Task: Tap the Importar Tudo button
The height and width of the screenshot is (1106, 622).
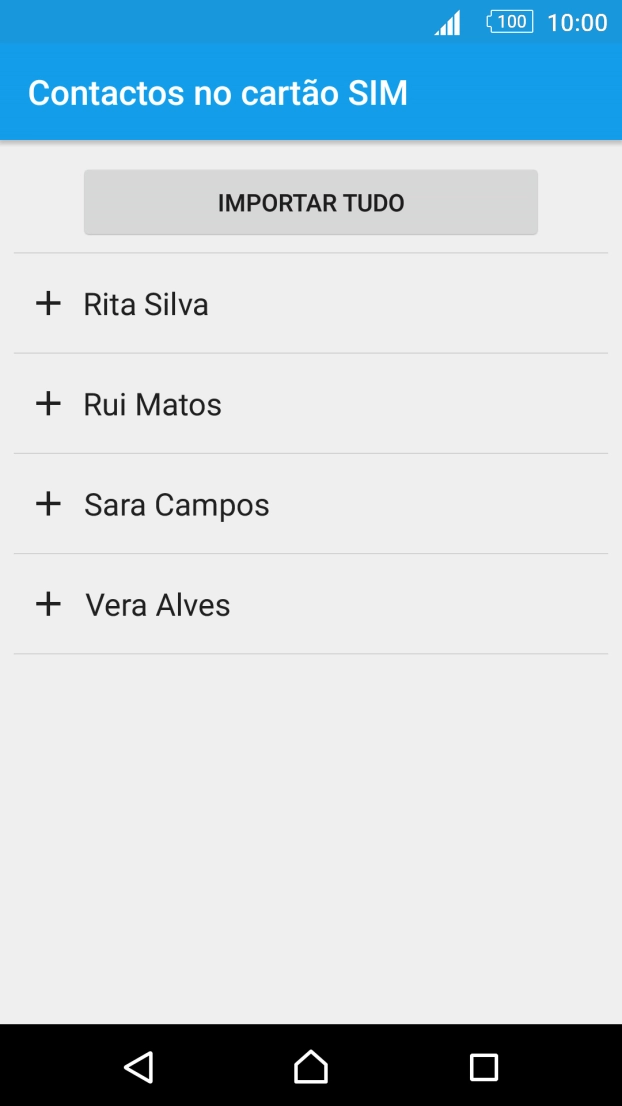Action: coord(310,203)
